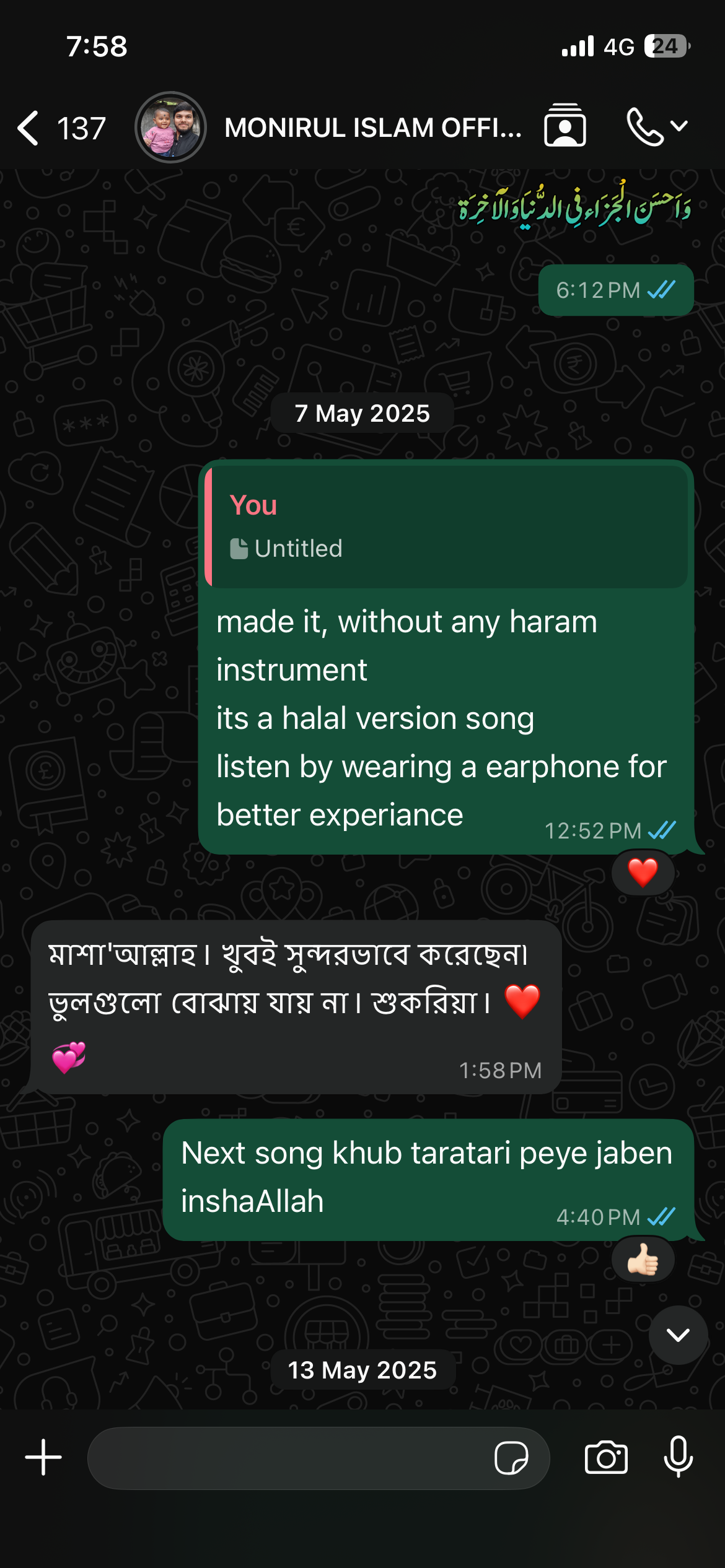Open the call options dropdown
This screenshot has width=725, height=1568.
657,126
